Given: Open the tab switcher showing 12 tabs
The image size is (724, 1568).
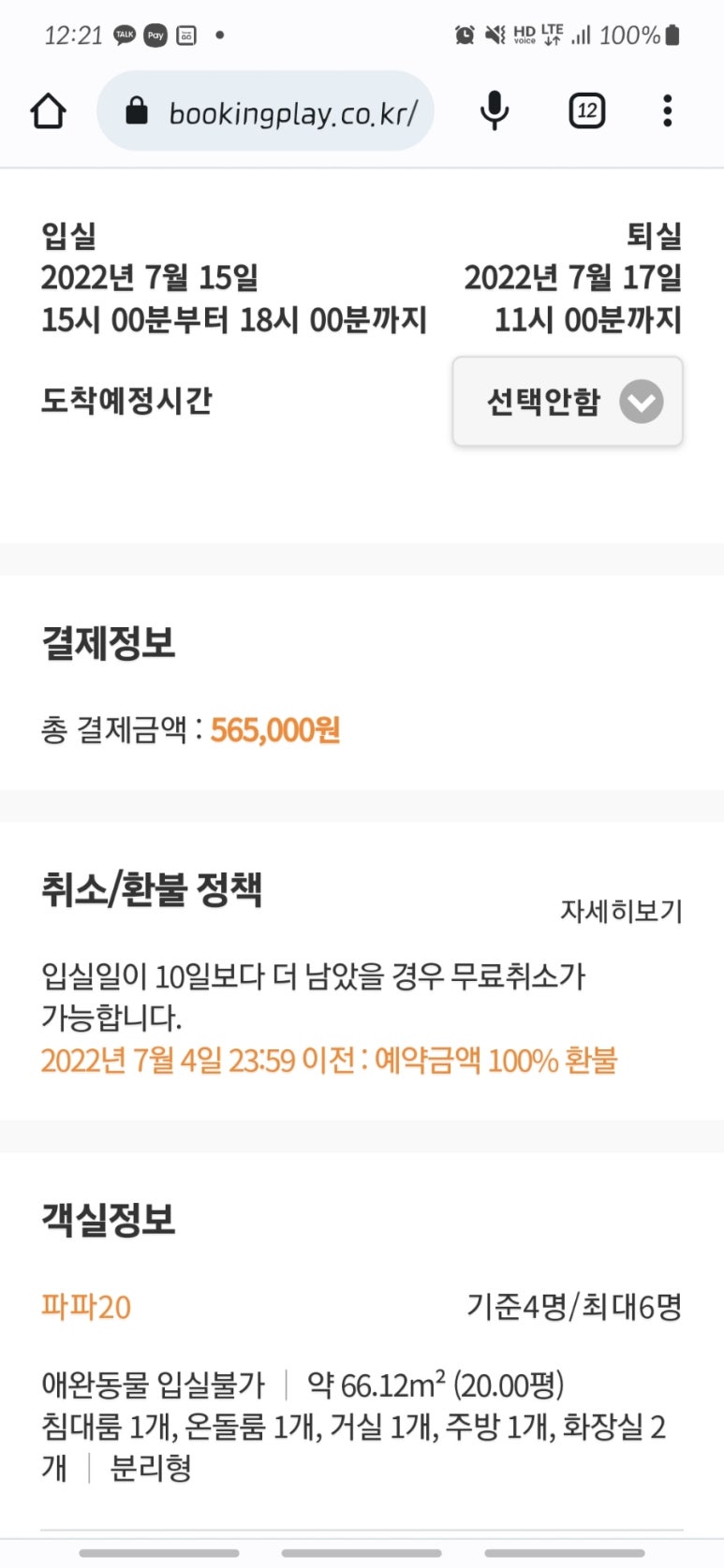Looking at the screenshot, I should click(586, 111).
